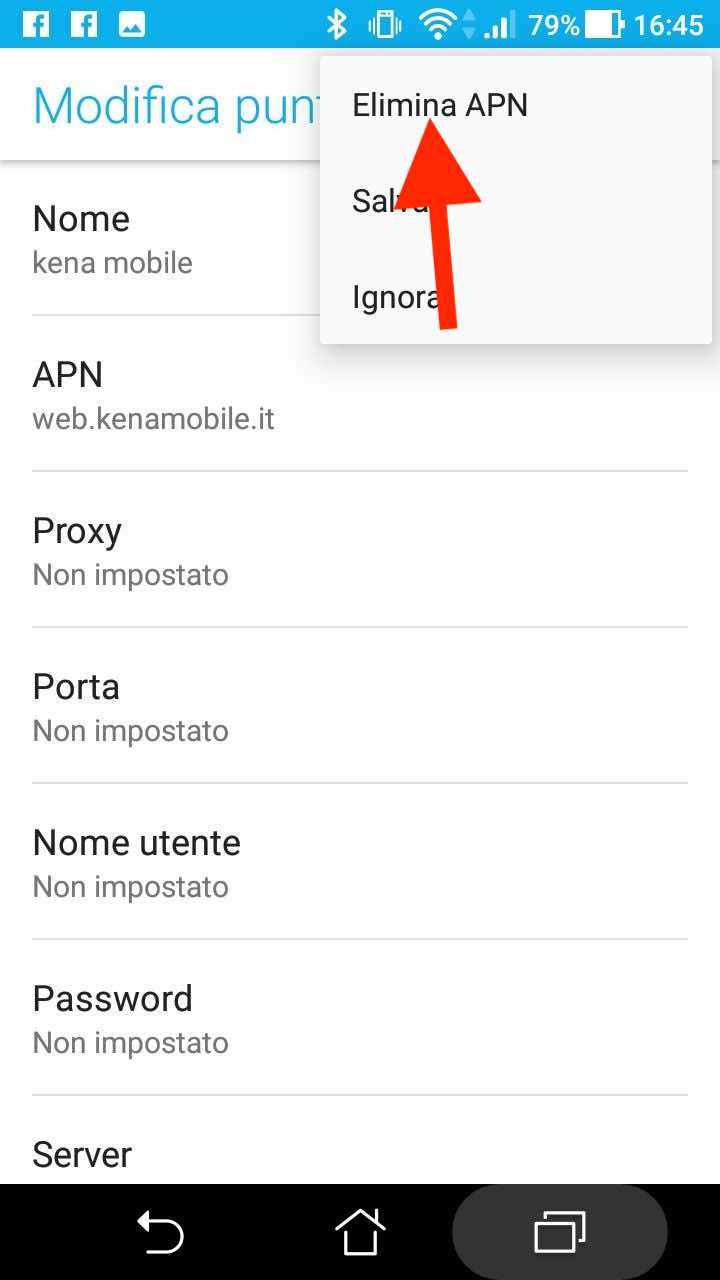Tap the system home button

pyautogui.click(x=360, y=1231)
